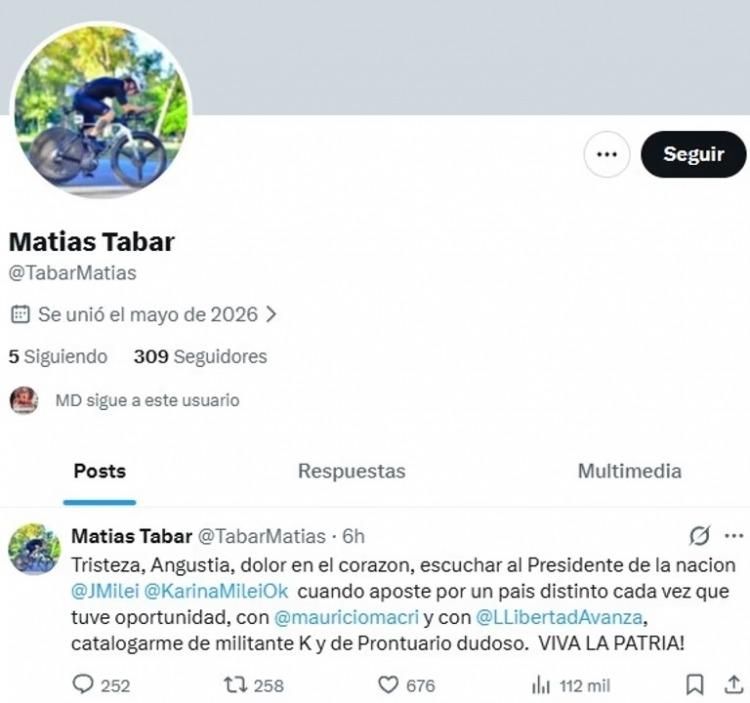The width and height of the screenshot is (750, 703).
Task: Switch to the Multimedia tab
Action: [629, 471]
